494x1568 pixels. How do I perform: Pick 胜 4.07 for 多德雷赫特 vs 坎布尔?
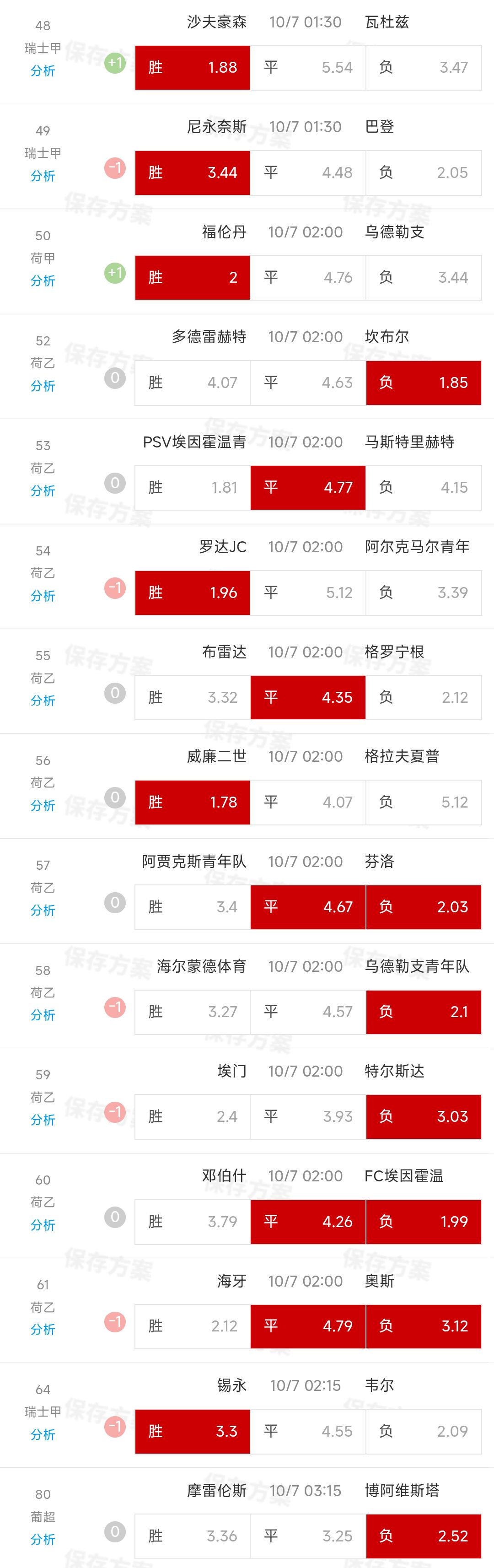tap(192, 383)
